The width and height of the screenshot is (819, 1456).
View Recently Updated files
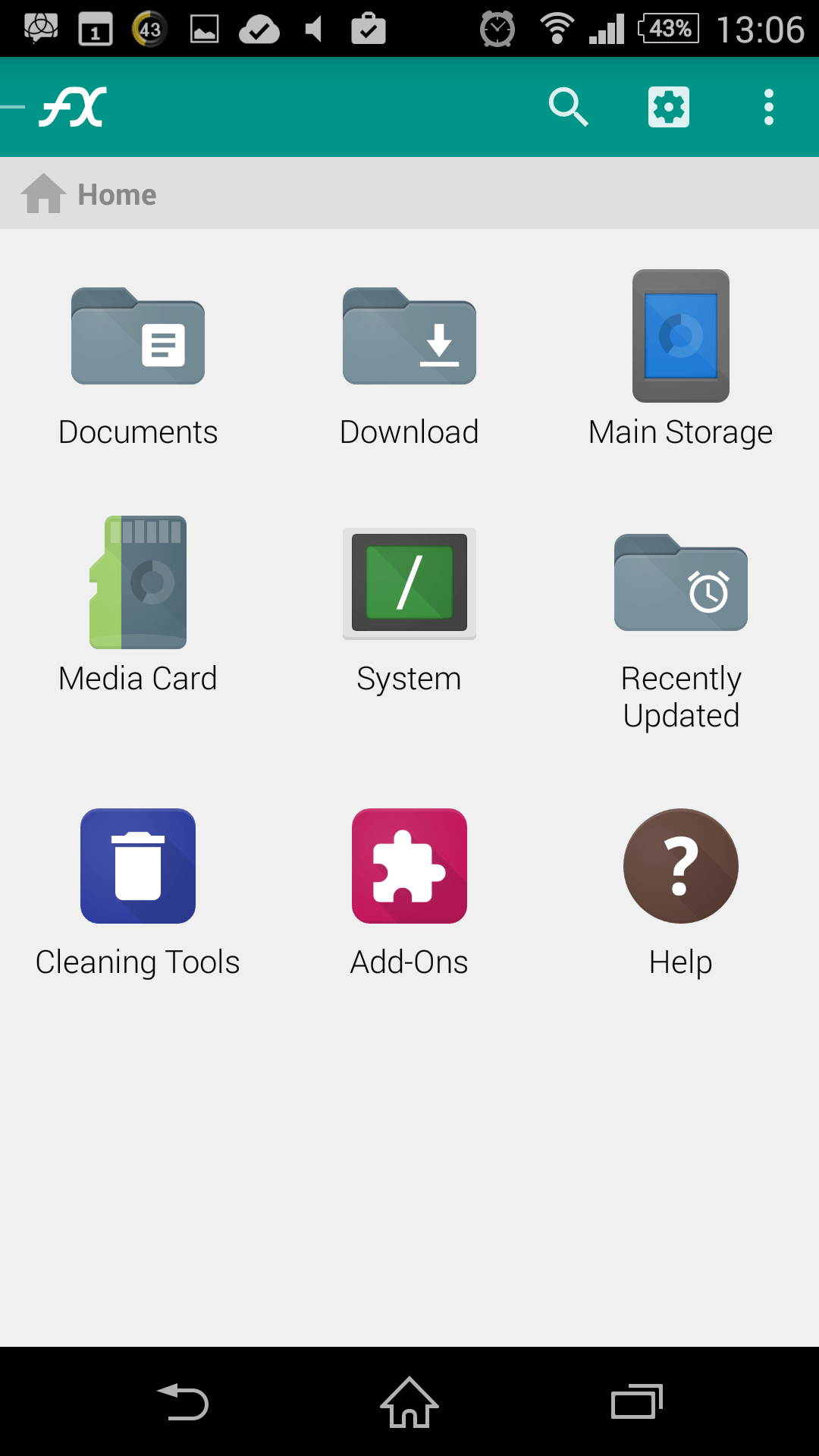tap(681, 629)
